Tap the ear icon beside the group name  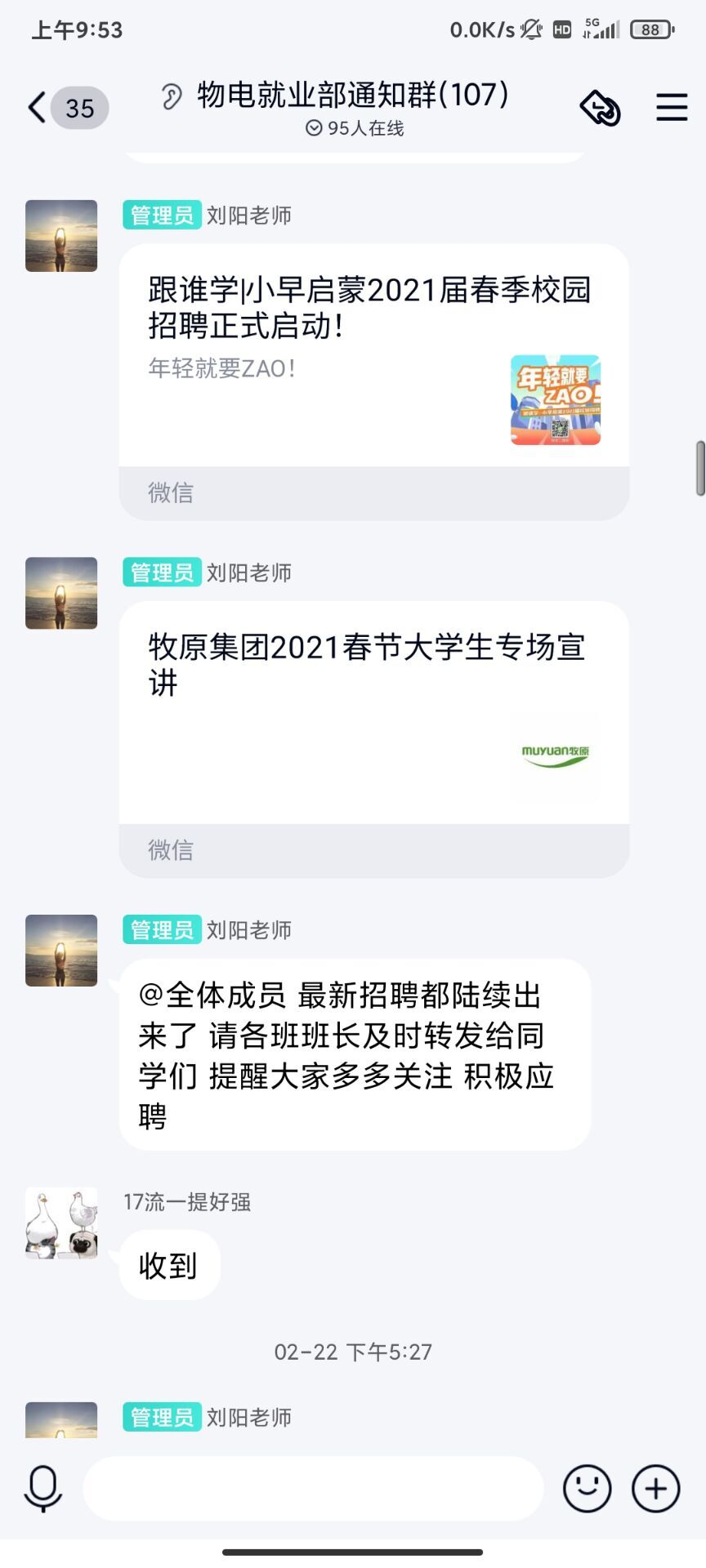[x=171, y=96]
